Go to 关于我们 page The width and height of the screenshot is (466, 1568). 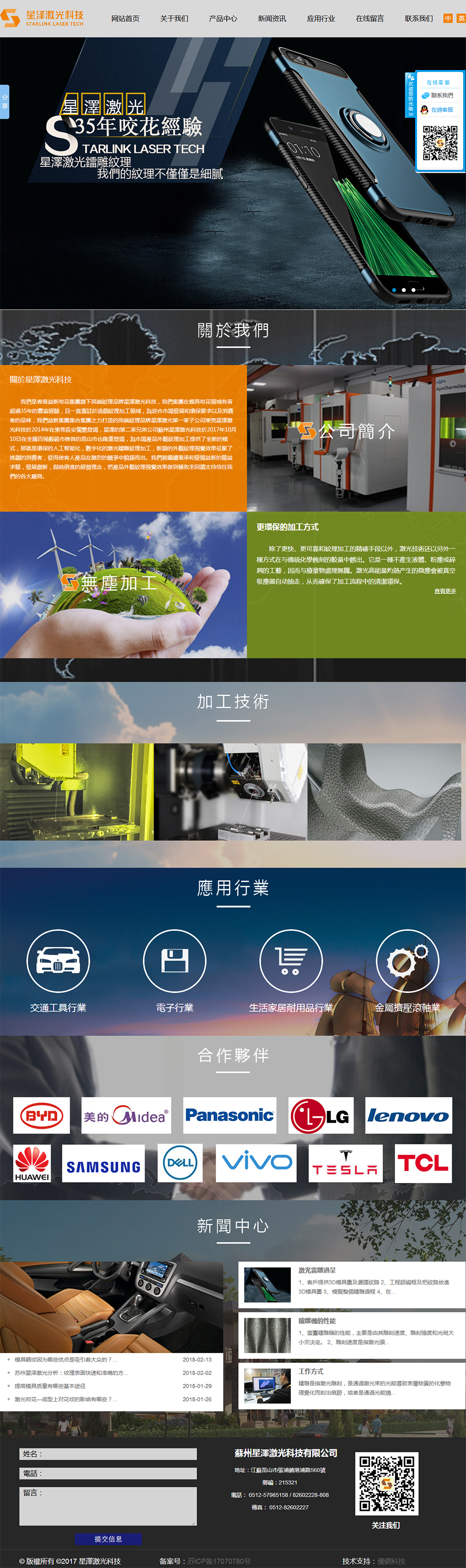[174, 19]
